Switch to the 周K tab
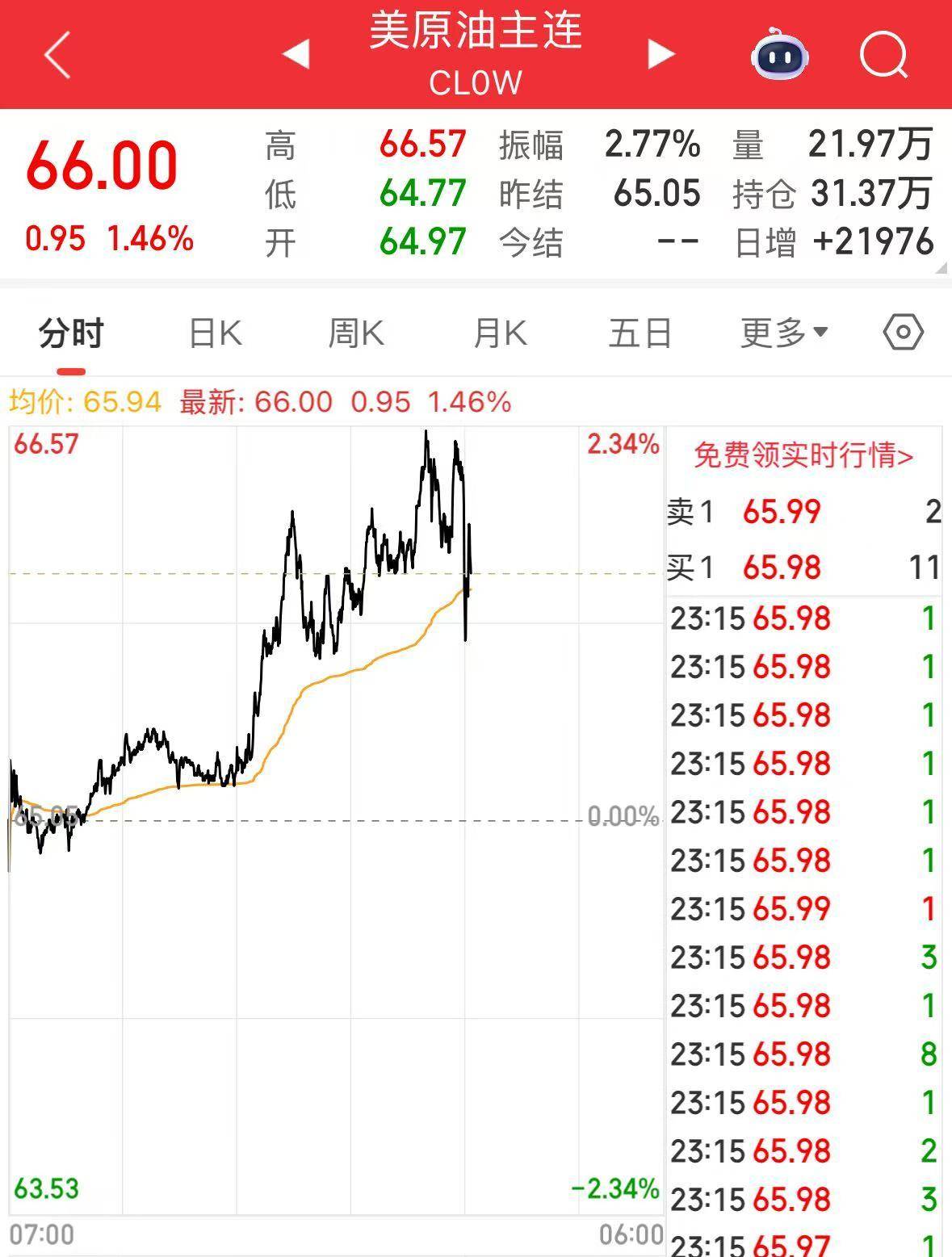952x1257 pixels. click(x=356, y=333)
